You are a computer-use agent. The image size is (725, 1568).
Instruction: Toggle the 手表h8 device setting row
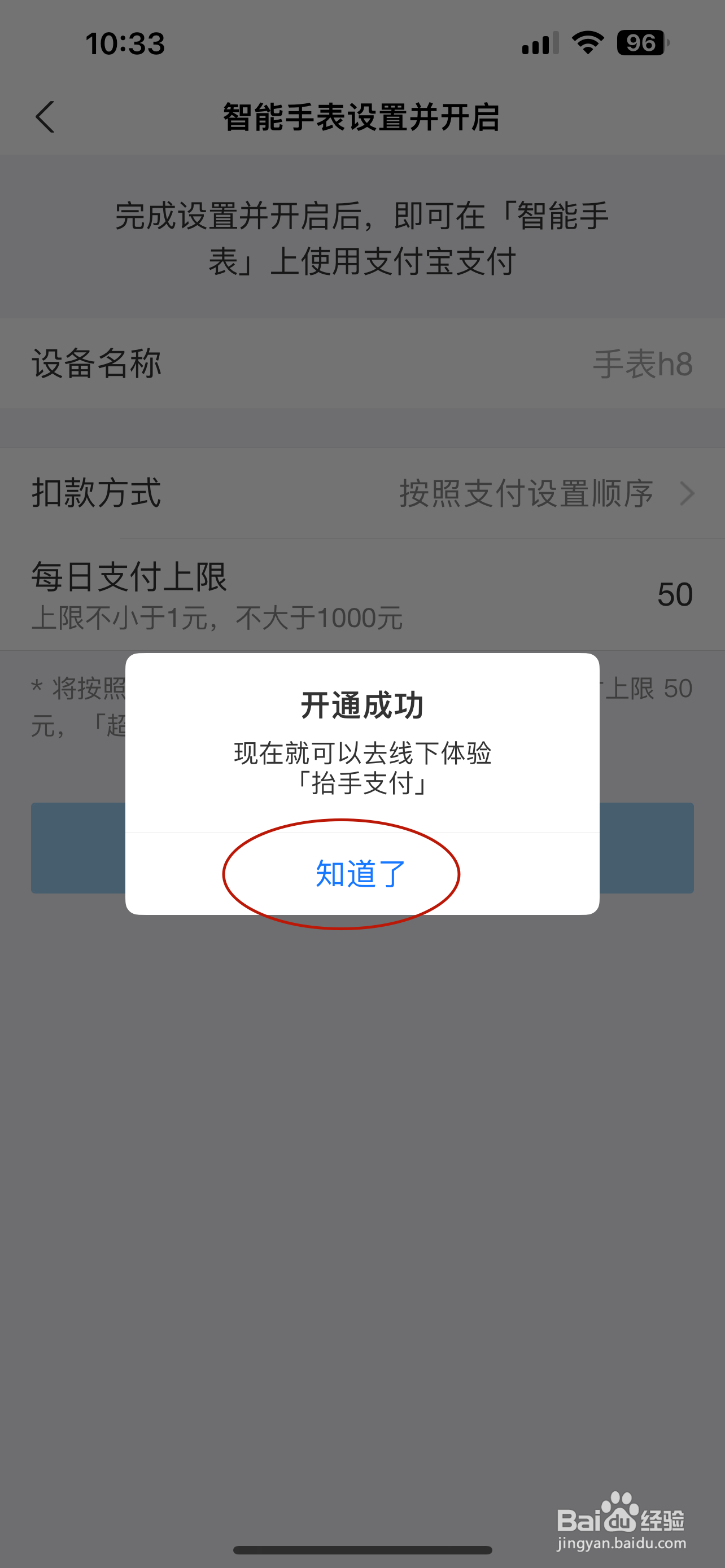tap(362, 363)
